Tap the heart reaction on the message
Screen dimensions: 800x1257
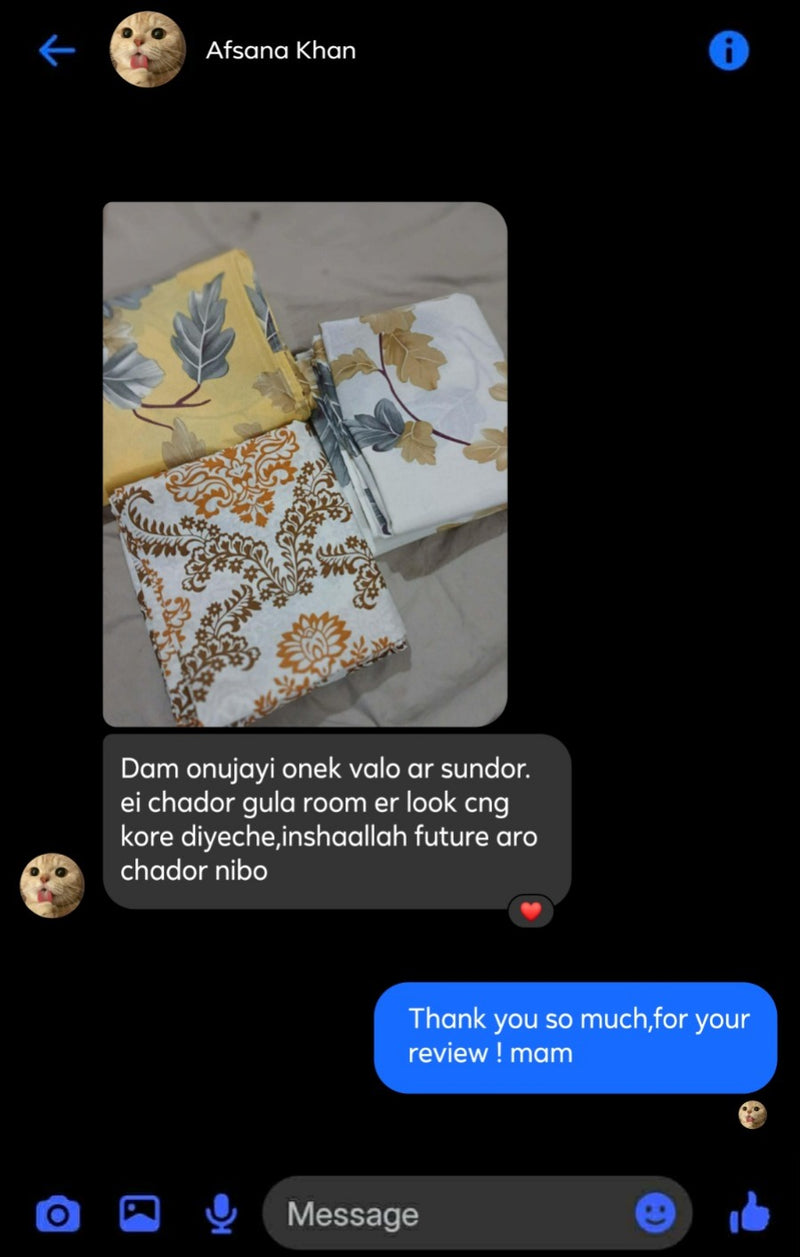[530, 910]
